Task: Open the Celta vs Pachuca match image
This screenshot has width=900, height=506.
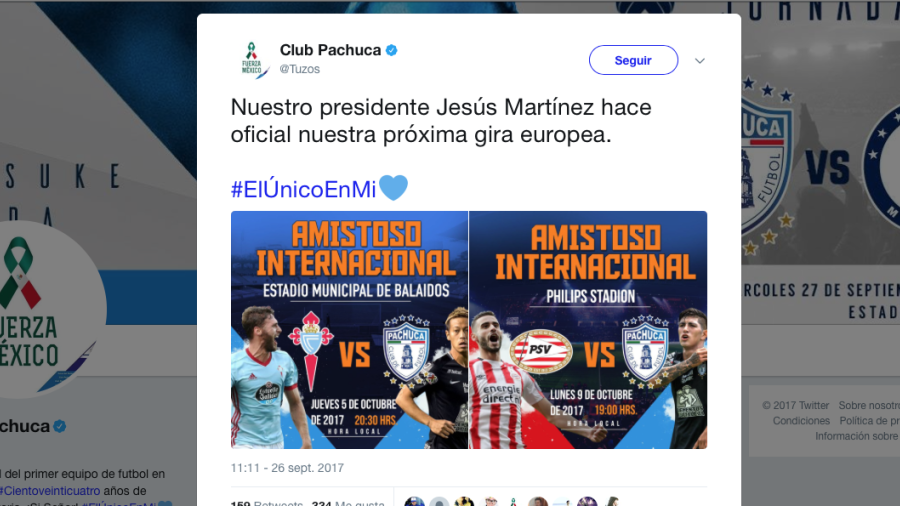Action: [349, 329]
